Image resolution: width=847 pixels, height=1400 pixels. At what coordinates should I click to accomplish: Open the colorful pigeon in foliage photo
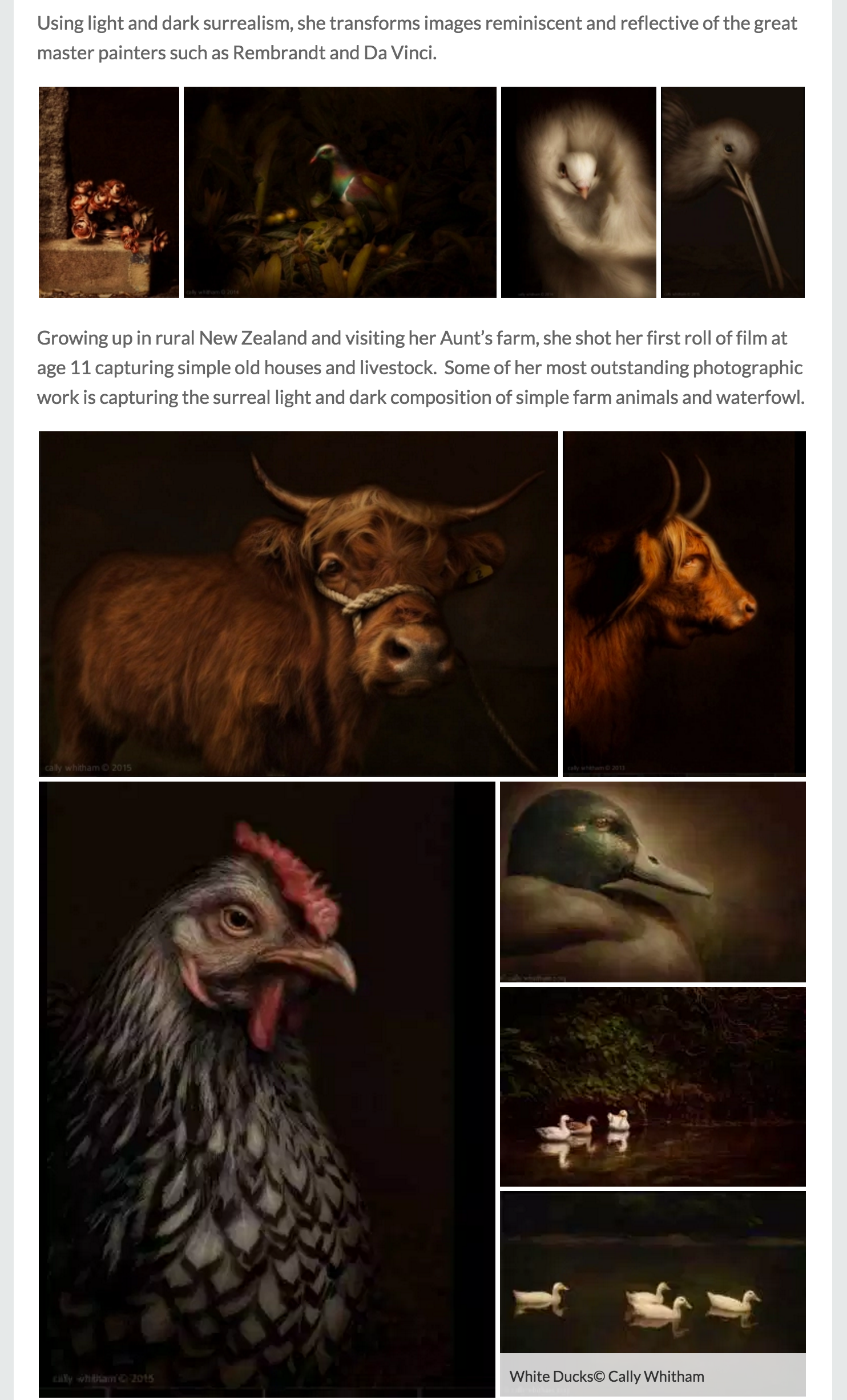(x=340, y=192)
